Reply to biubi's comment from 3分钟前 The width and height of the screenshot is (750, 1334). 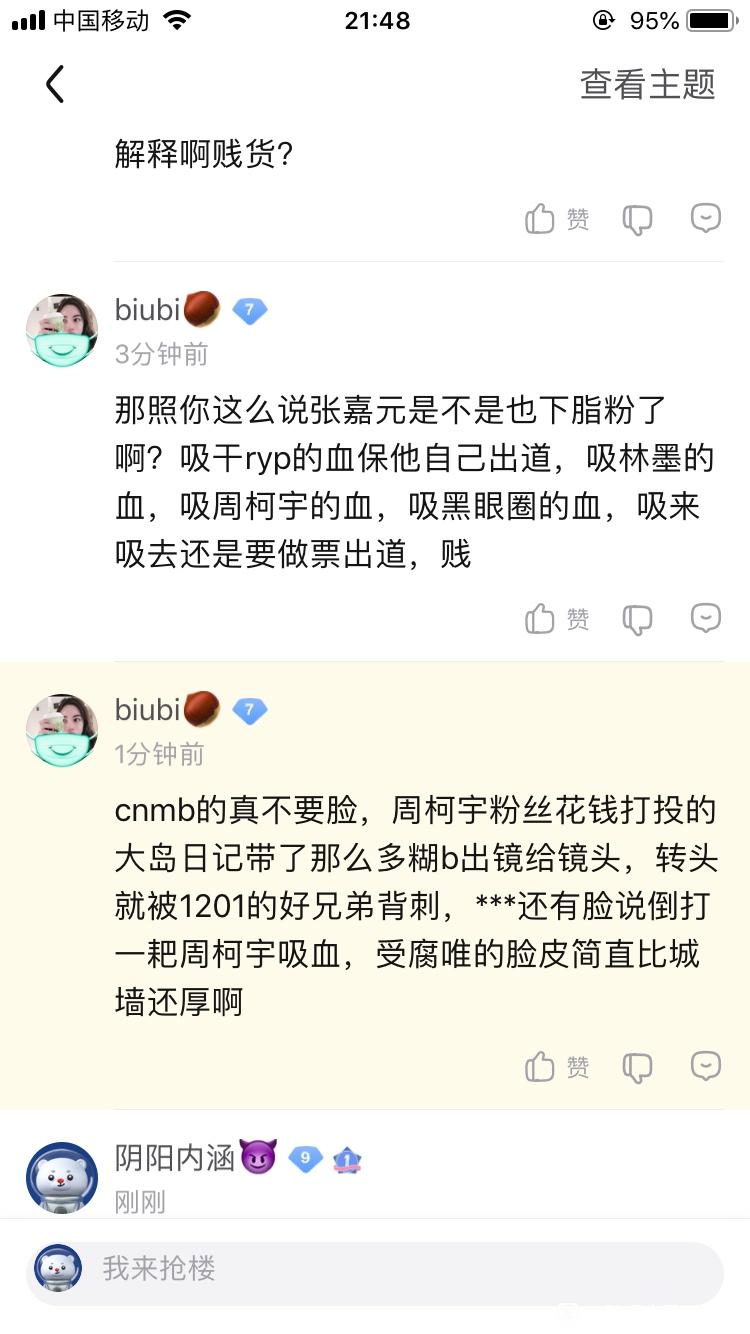[x=706, y=618]
